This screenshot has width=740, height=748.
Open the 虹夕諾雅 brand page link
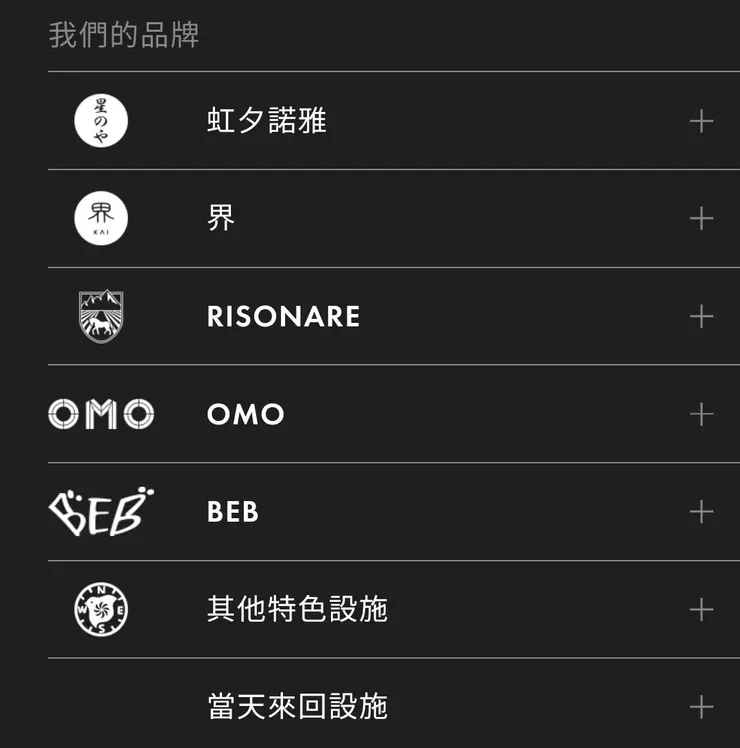267,120
